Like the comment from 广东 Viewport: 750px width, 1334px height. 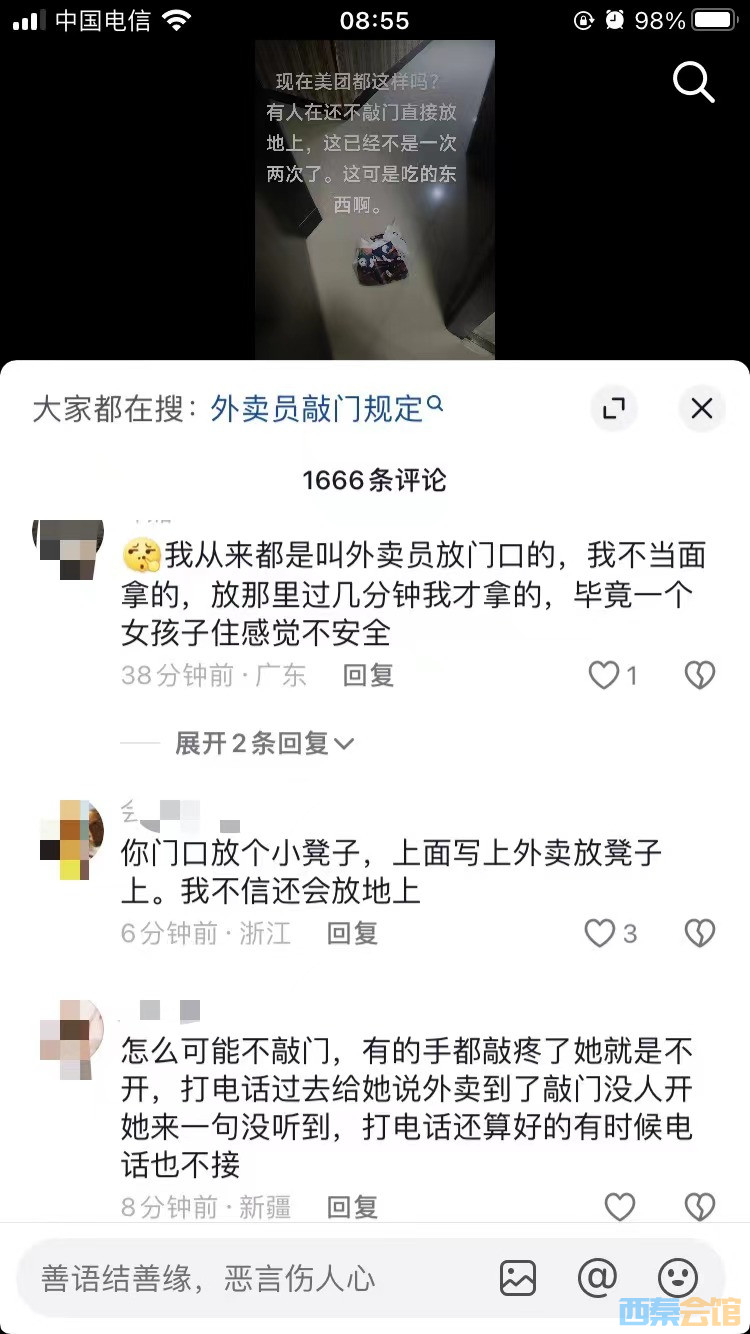[603, 676]
